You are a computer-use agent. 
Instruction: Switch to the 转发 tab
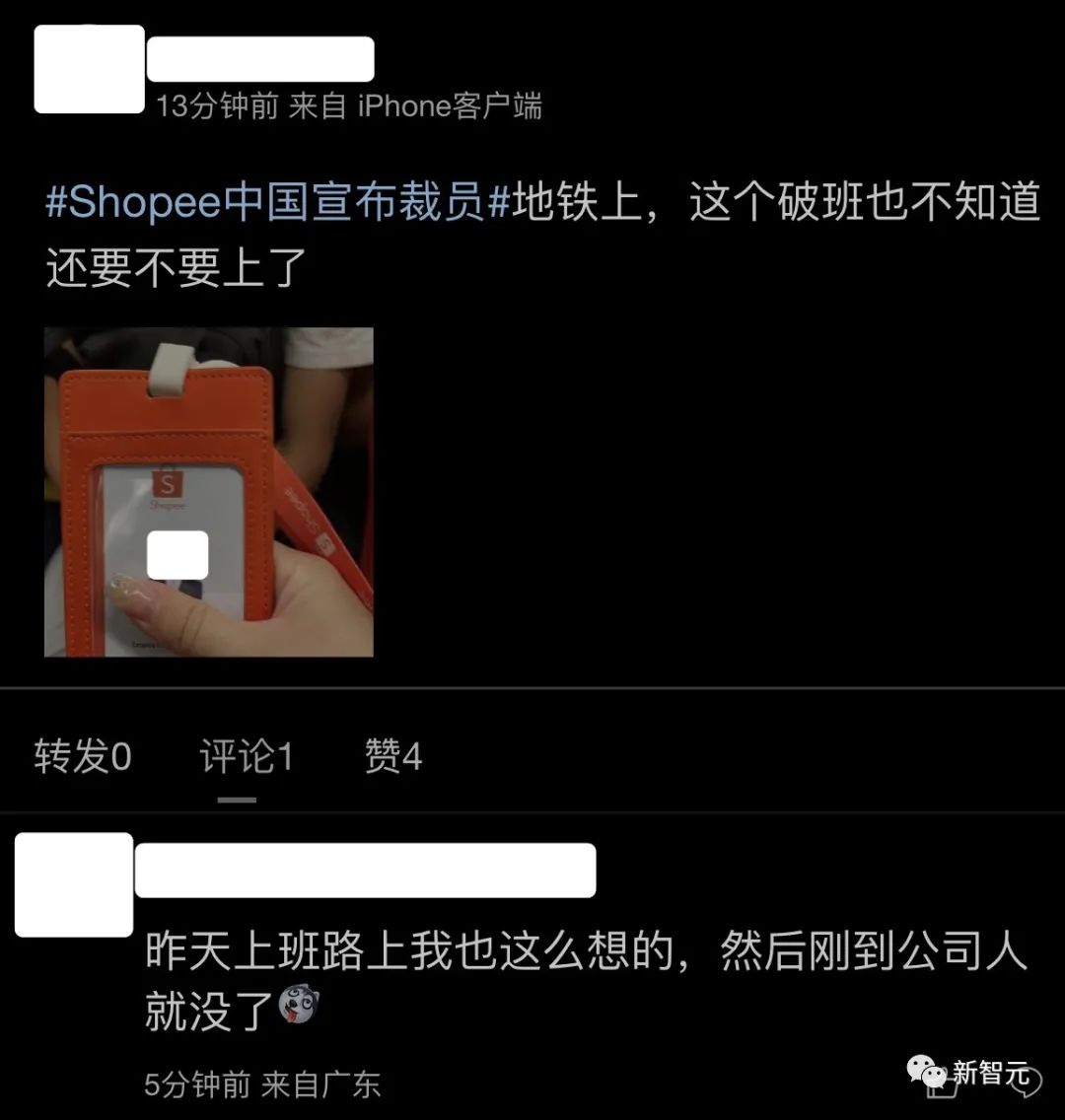point(83,757)
